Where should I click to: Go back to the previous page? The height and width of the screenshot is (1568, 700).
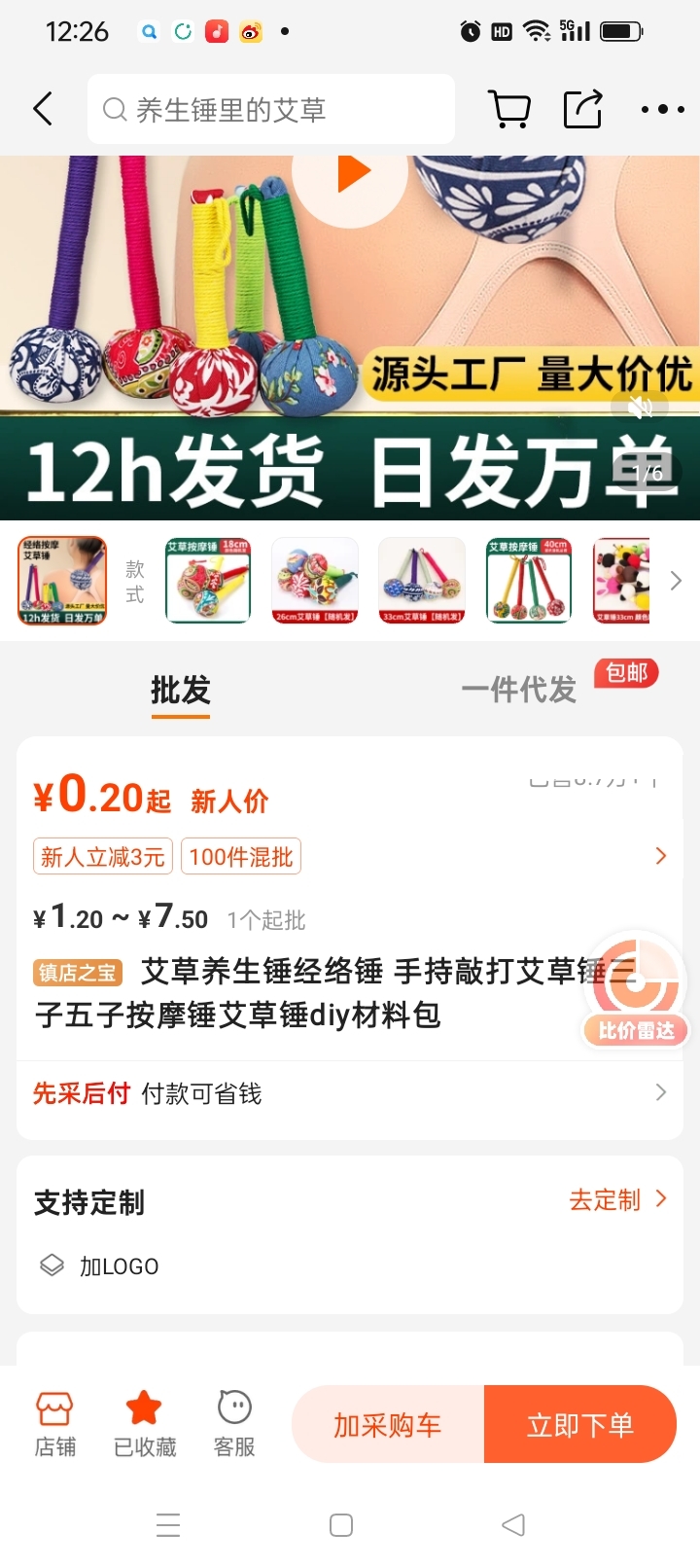[x=43, y=109]
